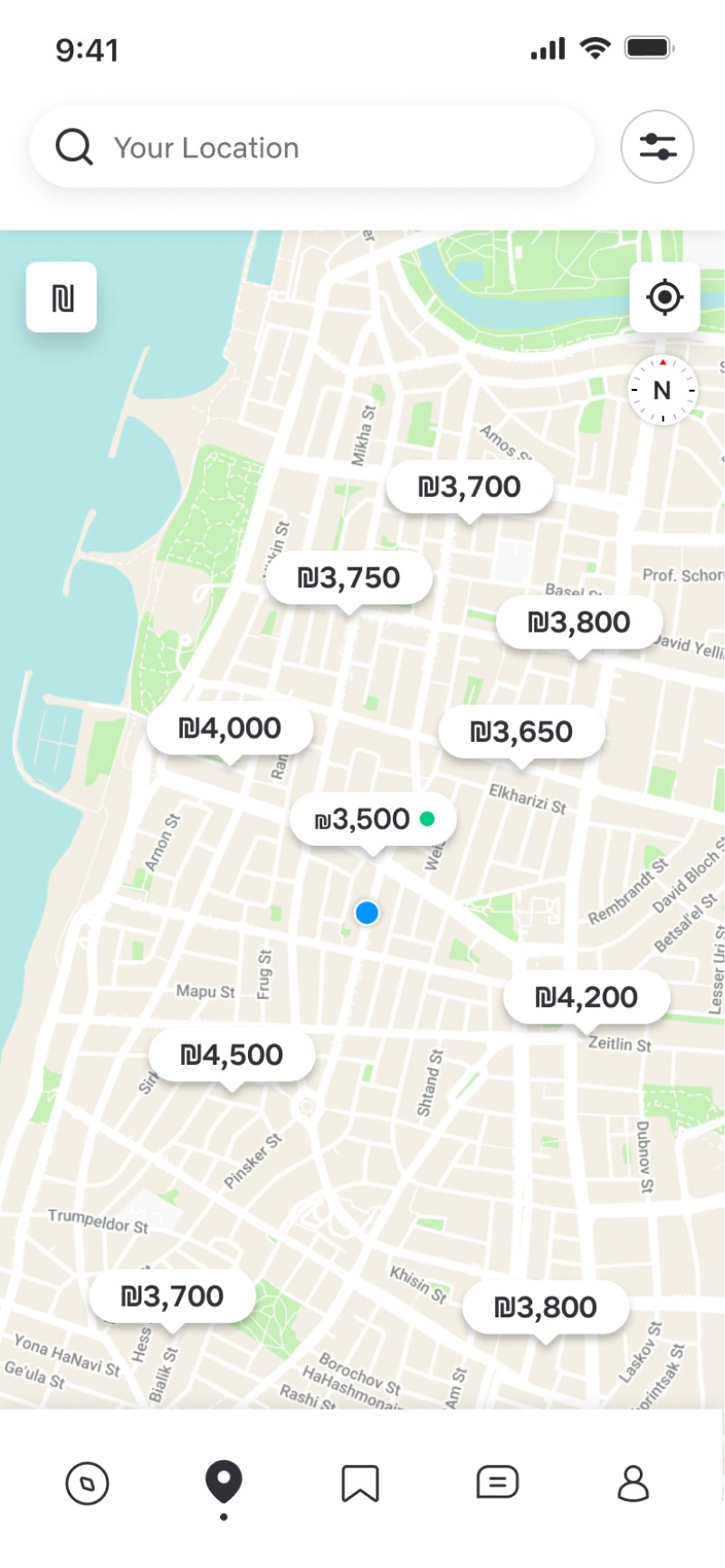This screenshot has width=725, height=1568.
Task: Open the saved bookmarks tab
Action: click(360, 1484)
